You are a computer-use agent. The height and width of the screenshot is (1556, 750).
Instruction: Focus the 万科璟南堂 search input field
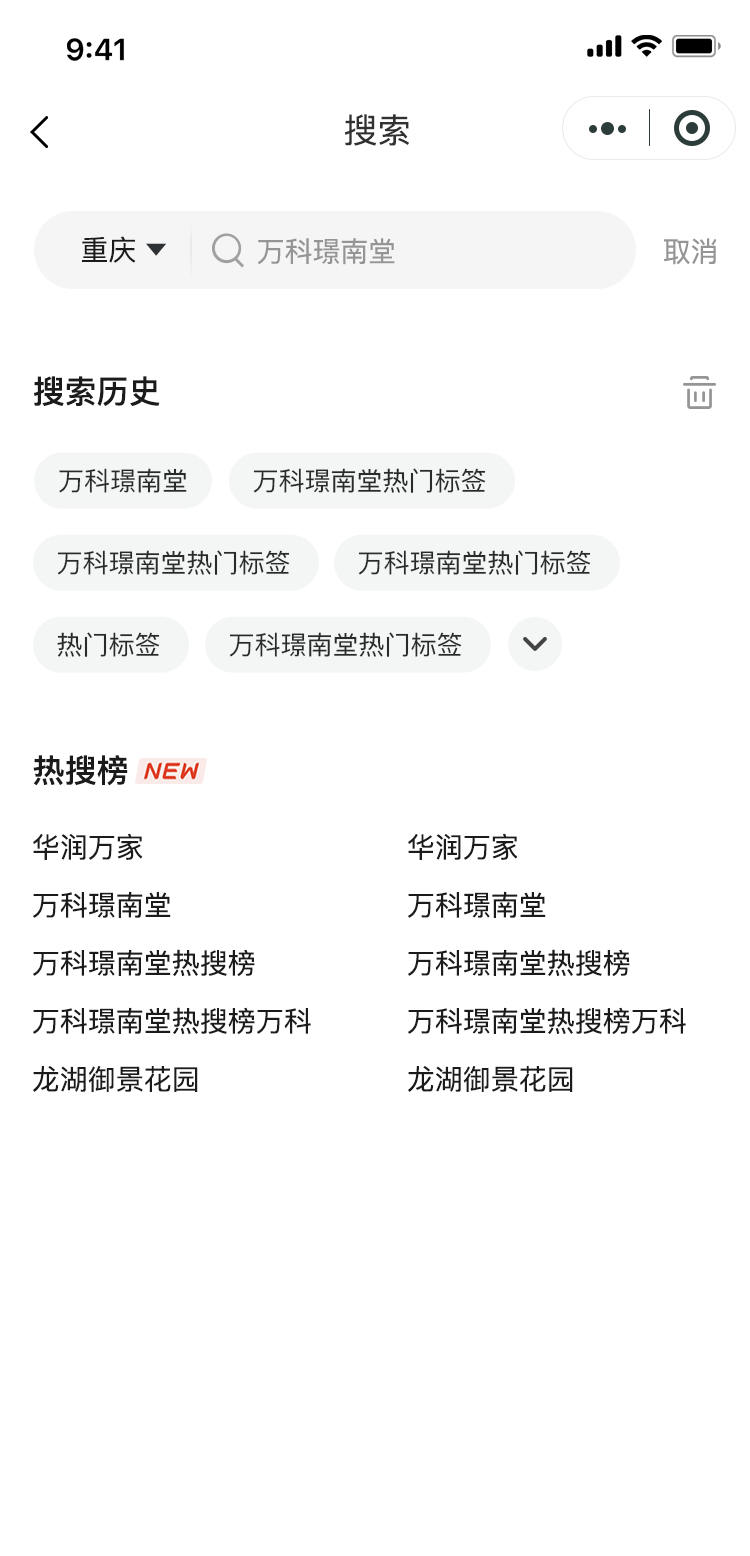pos(413,250)
